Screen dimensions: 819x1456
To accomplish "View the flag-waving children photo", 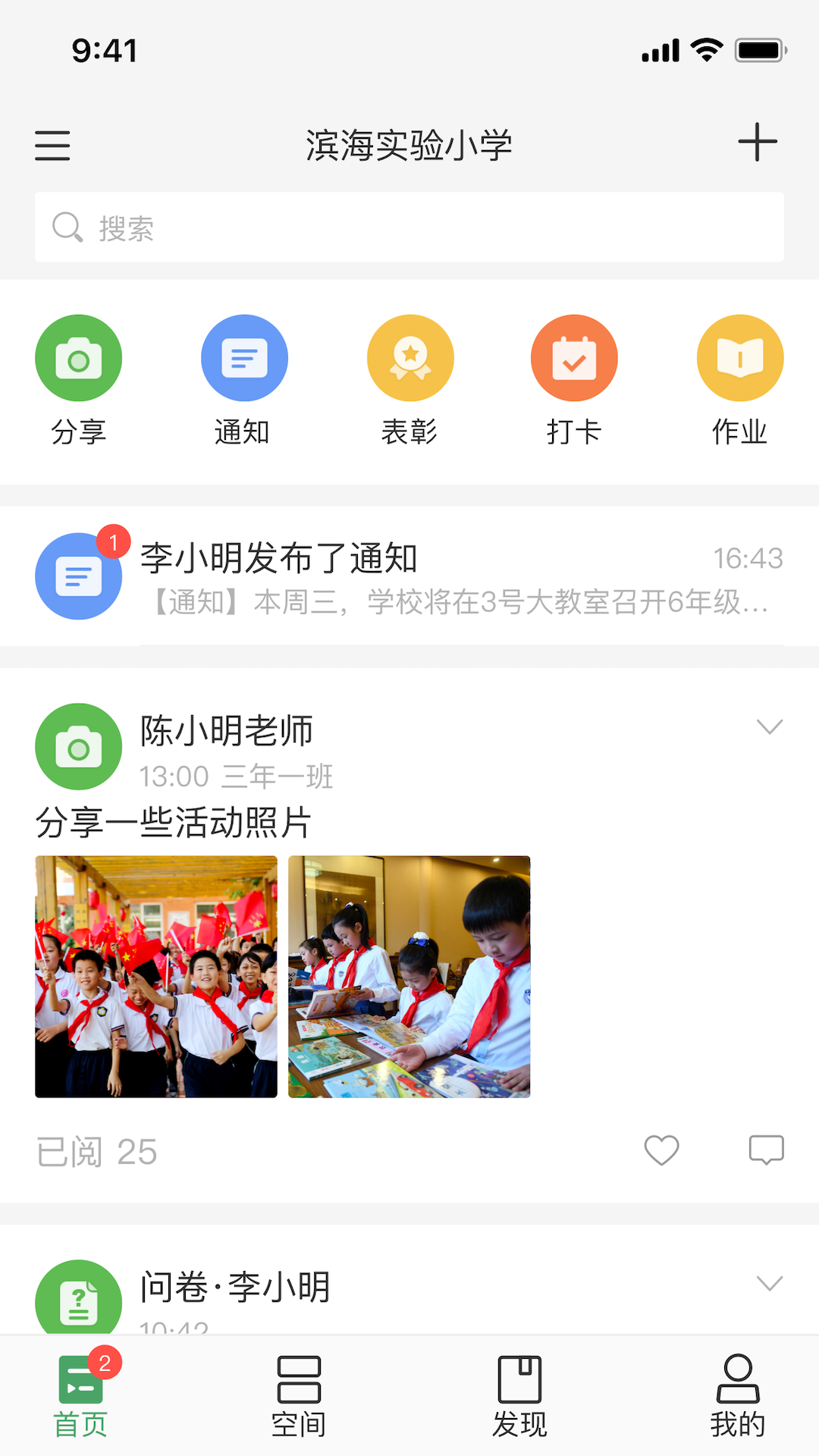I will coord(156,977).
